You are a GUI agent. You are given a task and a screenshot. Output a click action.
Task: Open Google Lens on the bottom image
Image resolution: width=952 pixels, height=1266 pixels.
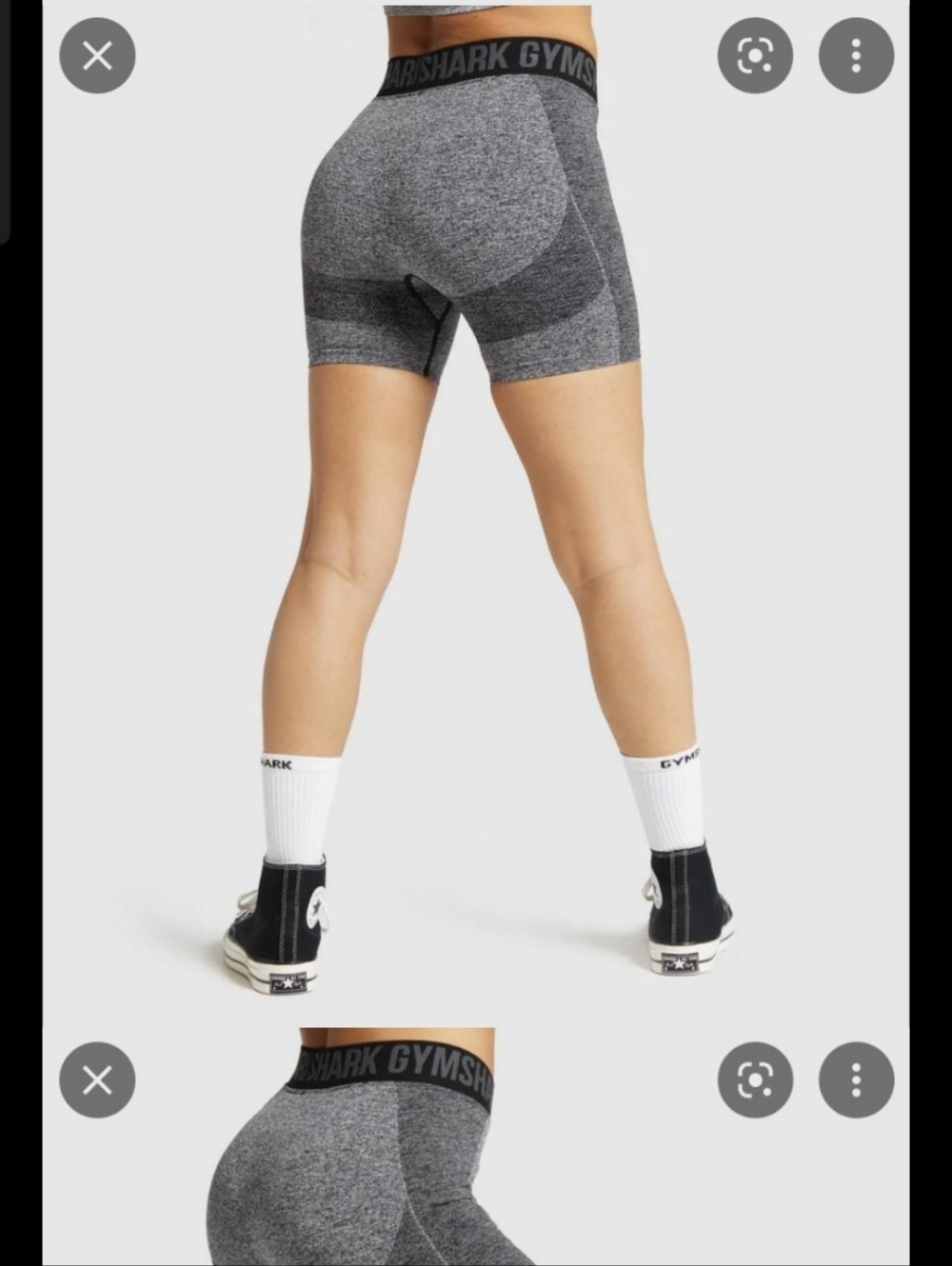(753, 1080)
